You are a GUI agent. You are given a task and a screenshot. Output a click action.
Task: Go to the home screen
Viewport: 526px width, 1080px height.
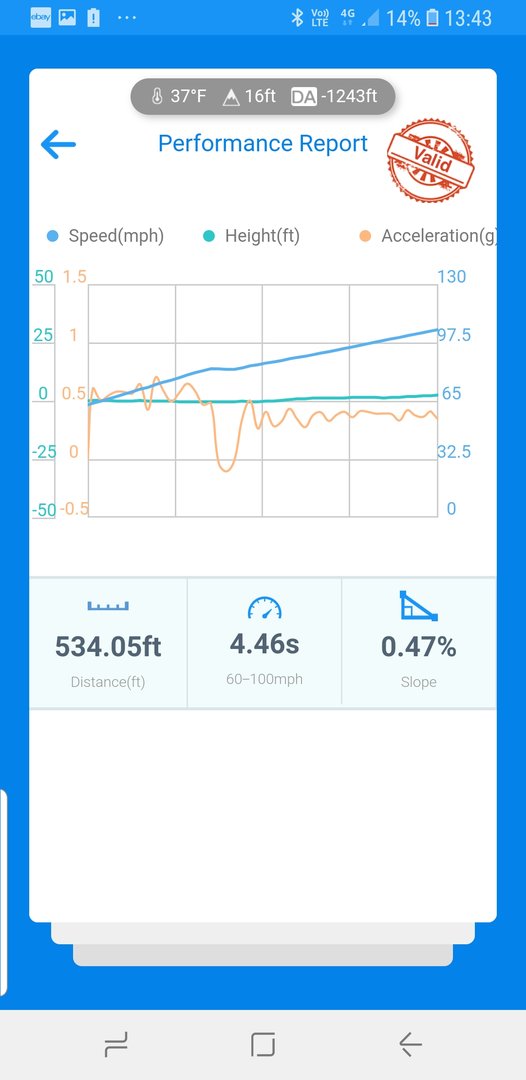[x=263, y=1044]
